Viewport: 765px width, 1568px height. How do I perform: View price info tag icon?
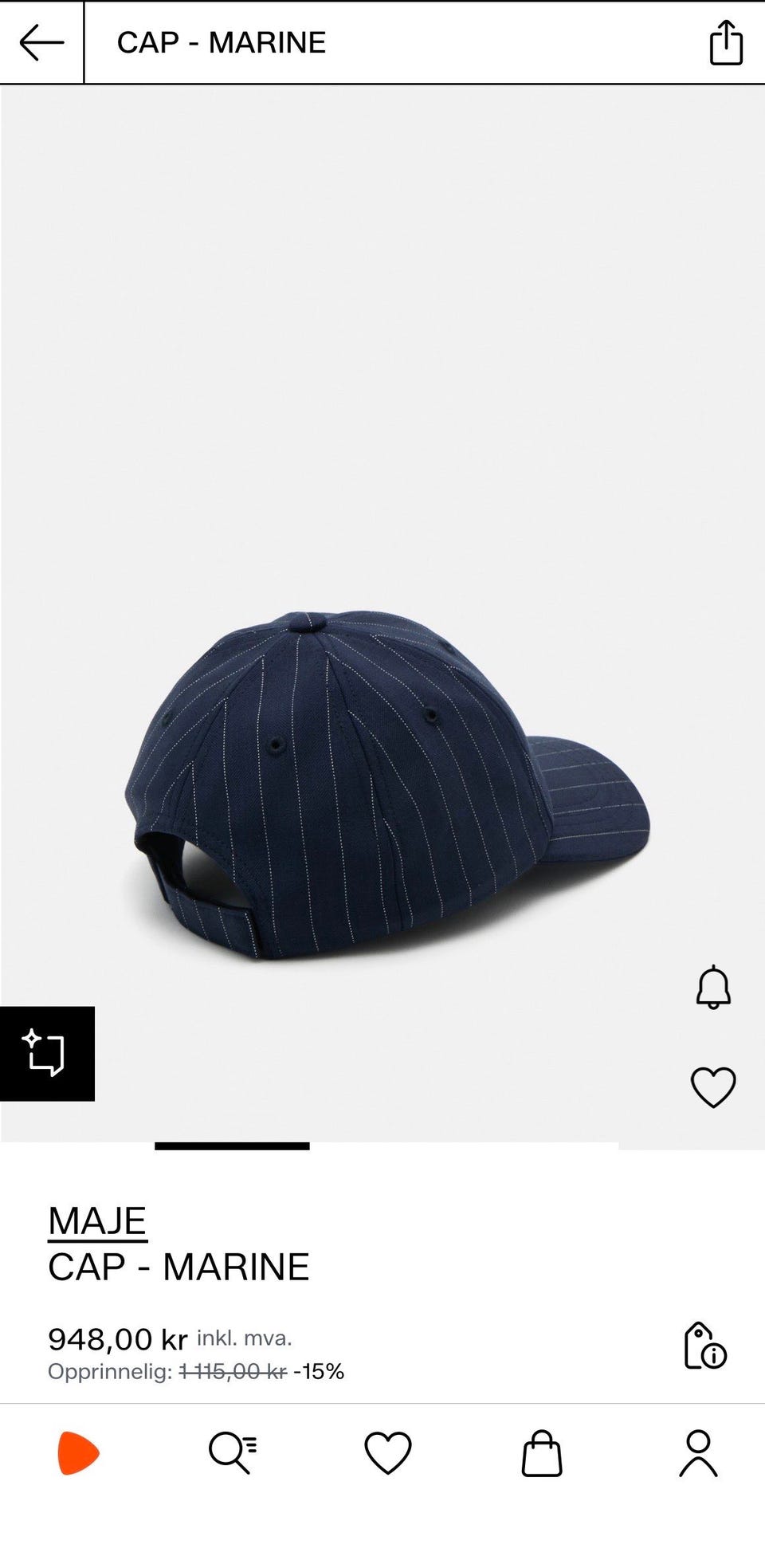pos(704,1346)
